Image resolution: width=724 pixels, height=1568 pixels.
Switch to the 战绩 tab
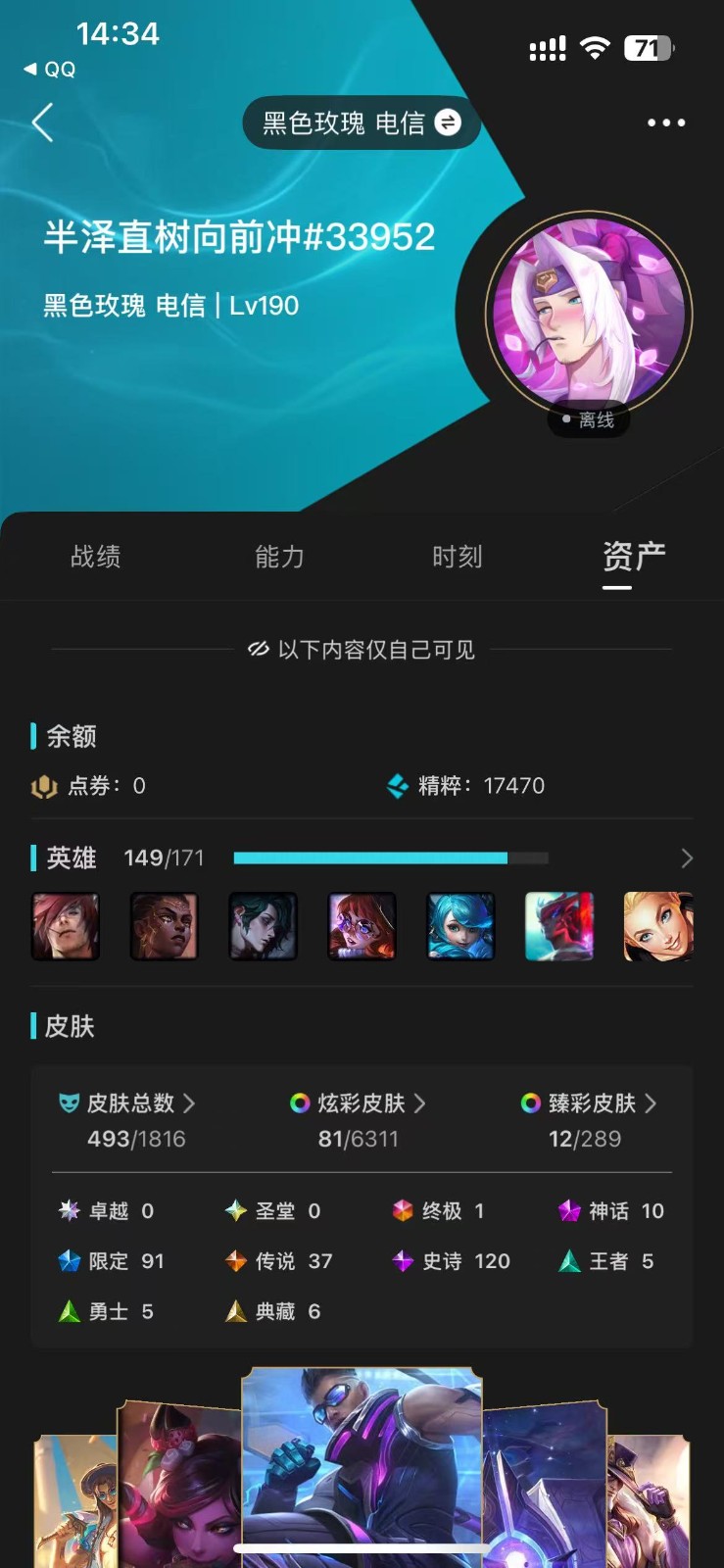[96, 557]
